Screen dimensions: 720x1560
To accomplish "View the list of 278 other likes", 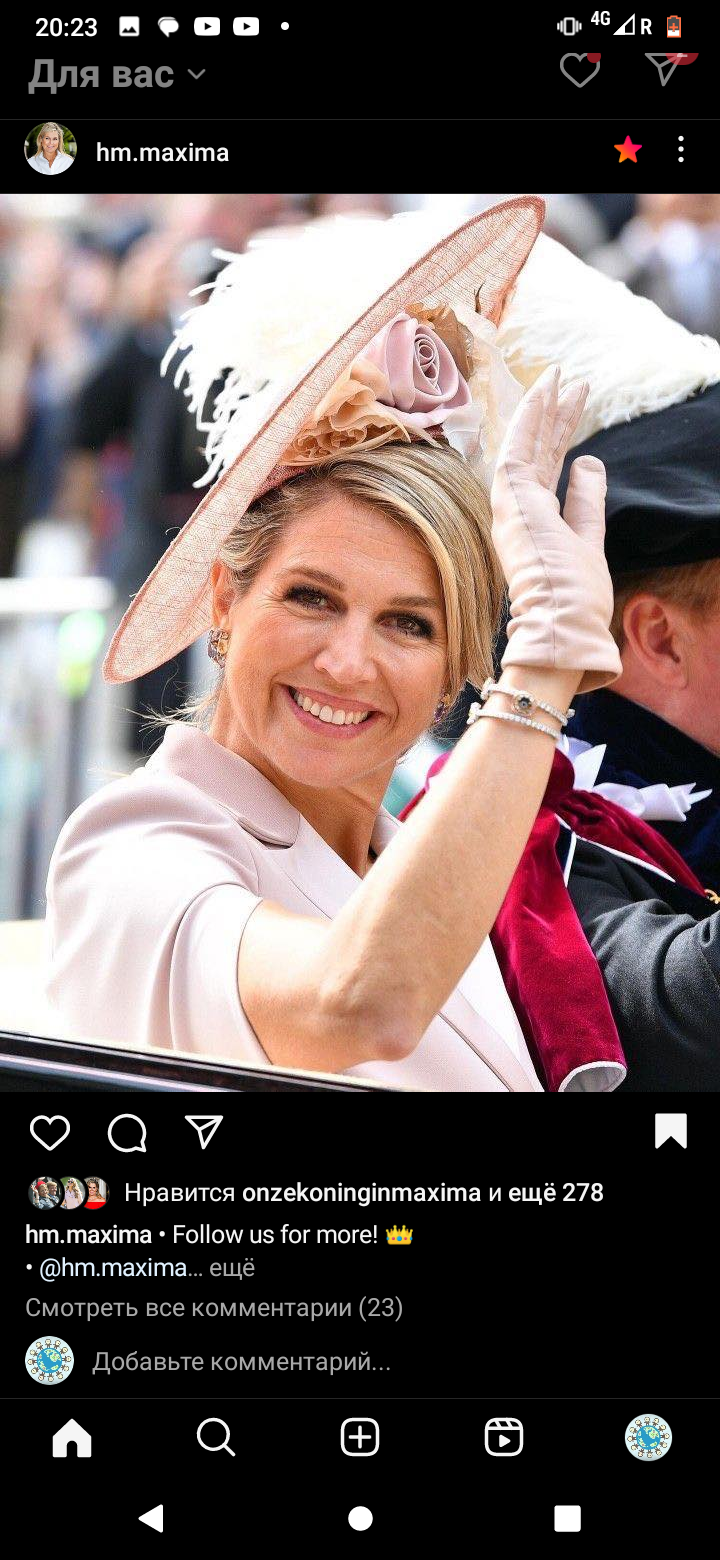I will point(555,1192).
